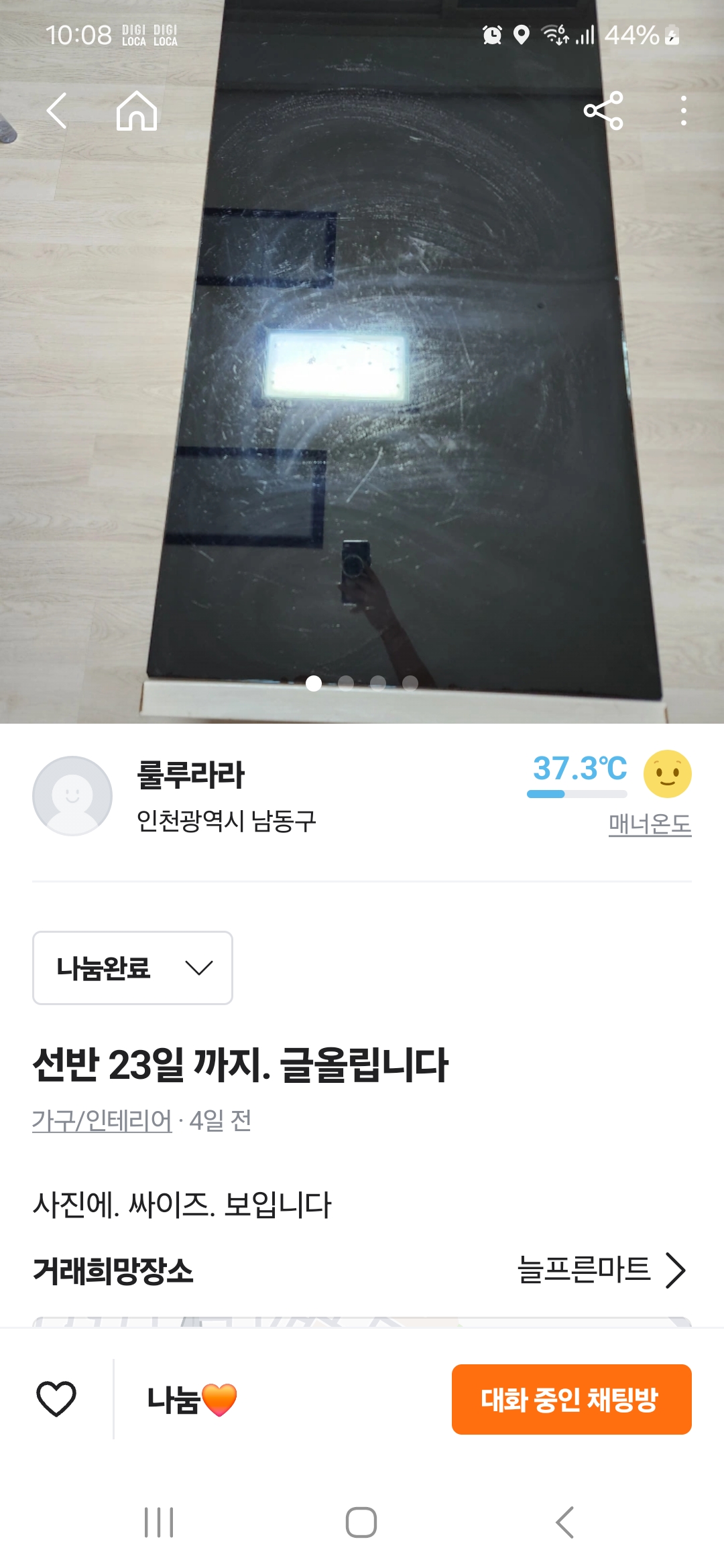The height and width of the screenshot is (1568, 724).
Task: Tap the system back button
Action: pyautogui.click(x=564, y=1522)
